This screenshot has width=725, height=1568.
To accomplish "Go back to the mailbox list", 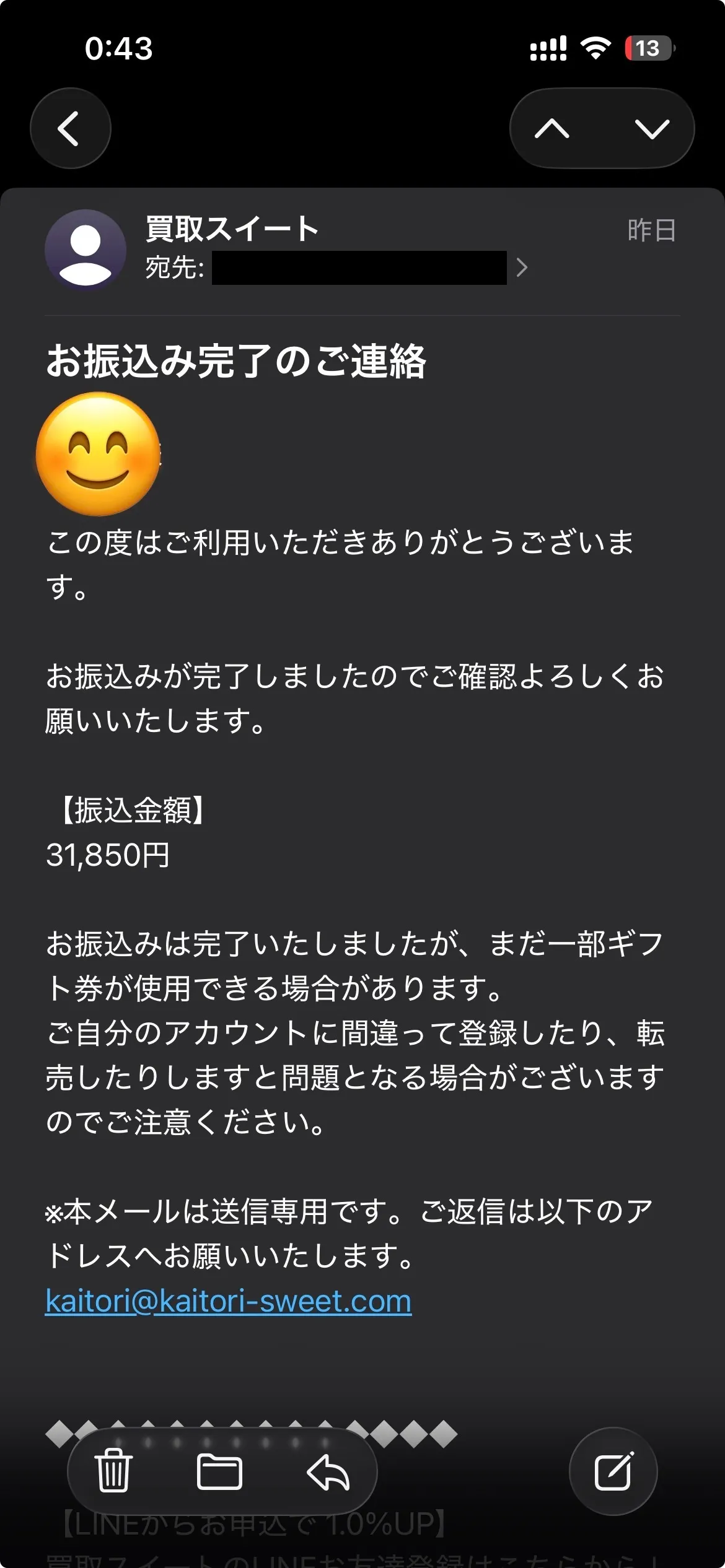I will click(x=70, y=128).
